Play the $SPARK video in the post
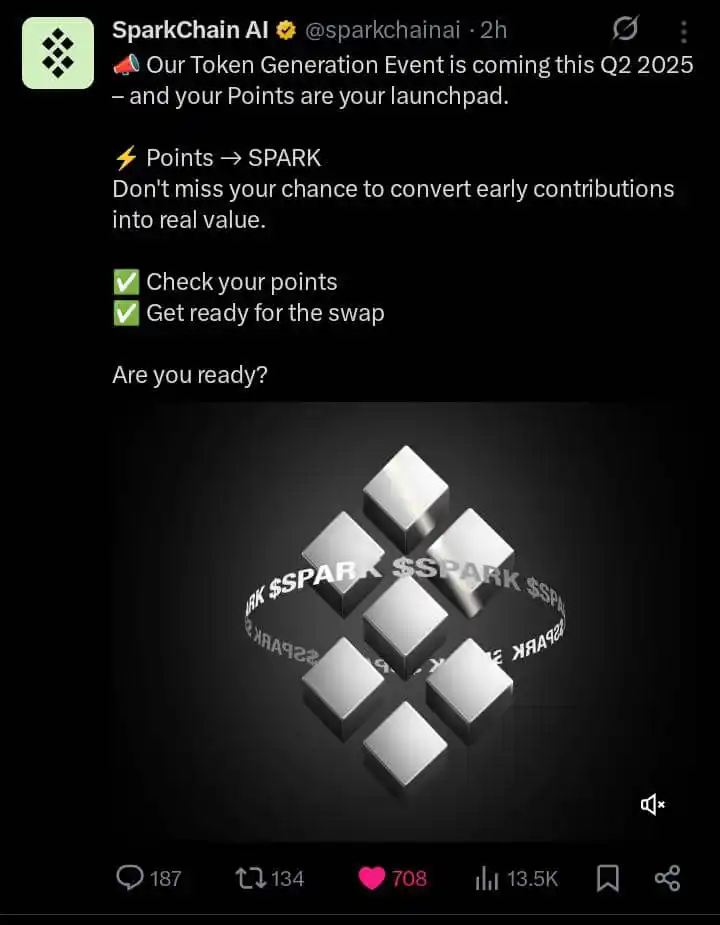This screenshot has height=925, width=720. click(x=405, y=620)
